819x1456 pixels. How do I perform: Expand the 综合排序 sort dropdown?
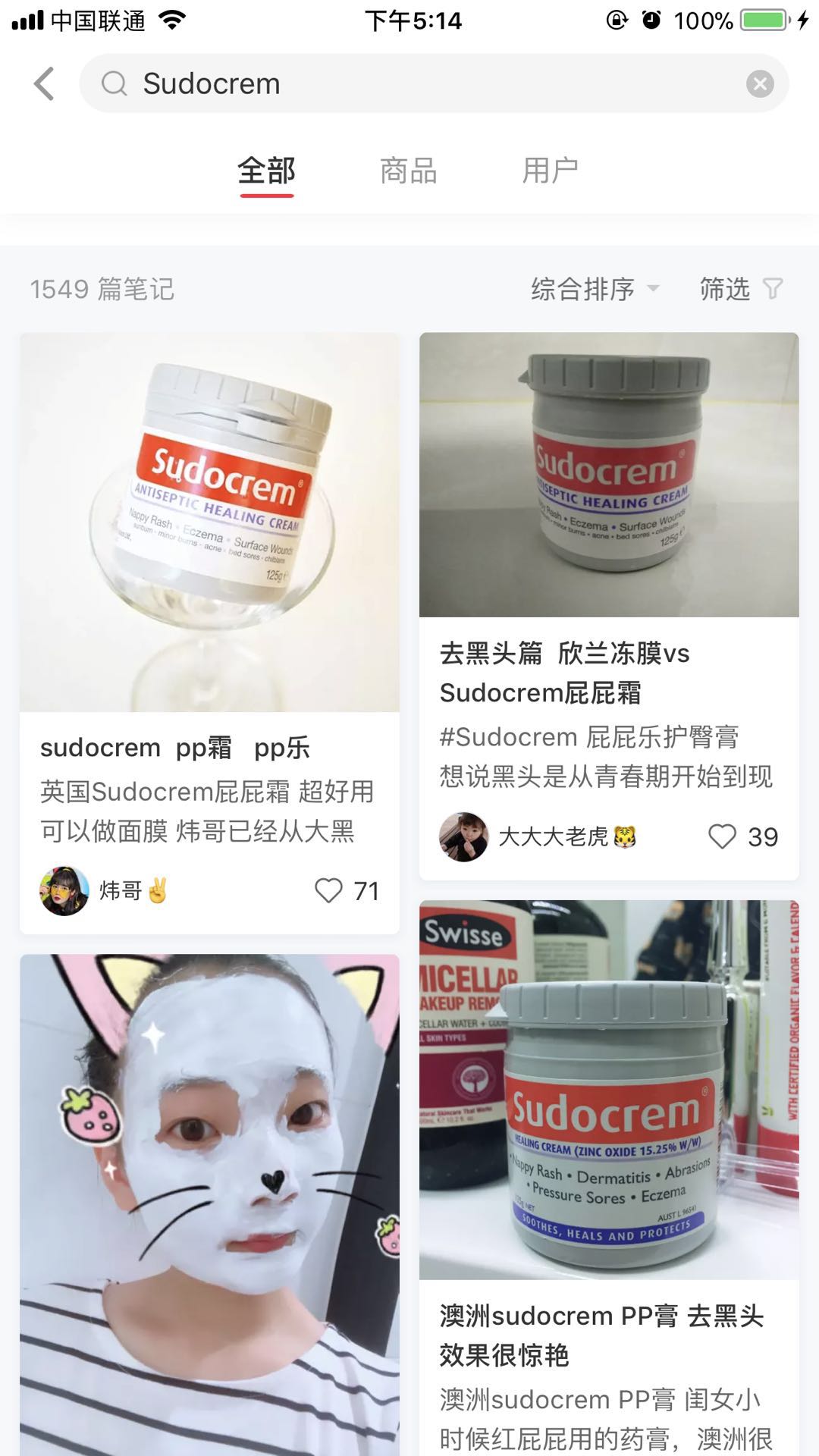[595, 289]
